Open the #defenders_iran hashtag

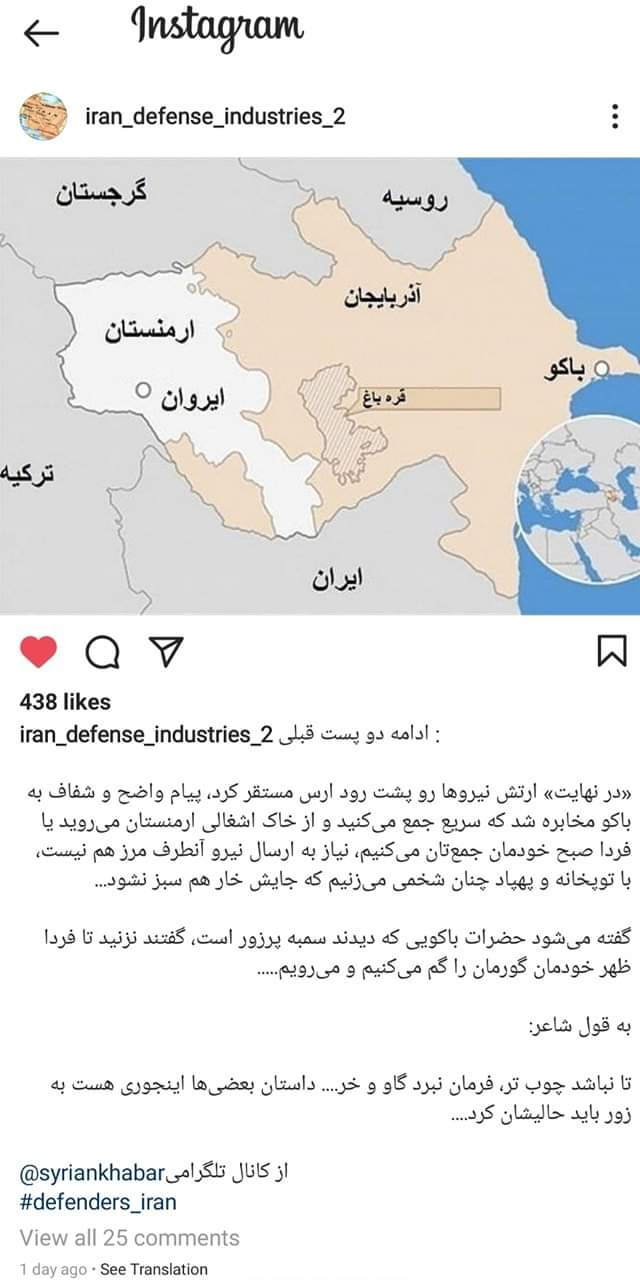(x=97, y=1202)
